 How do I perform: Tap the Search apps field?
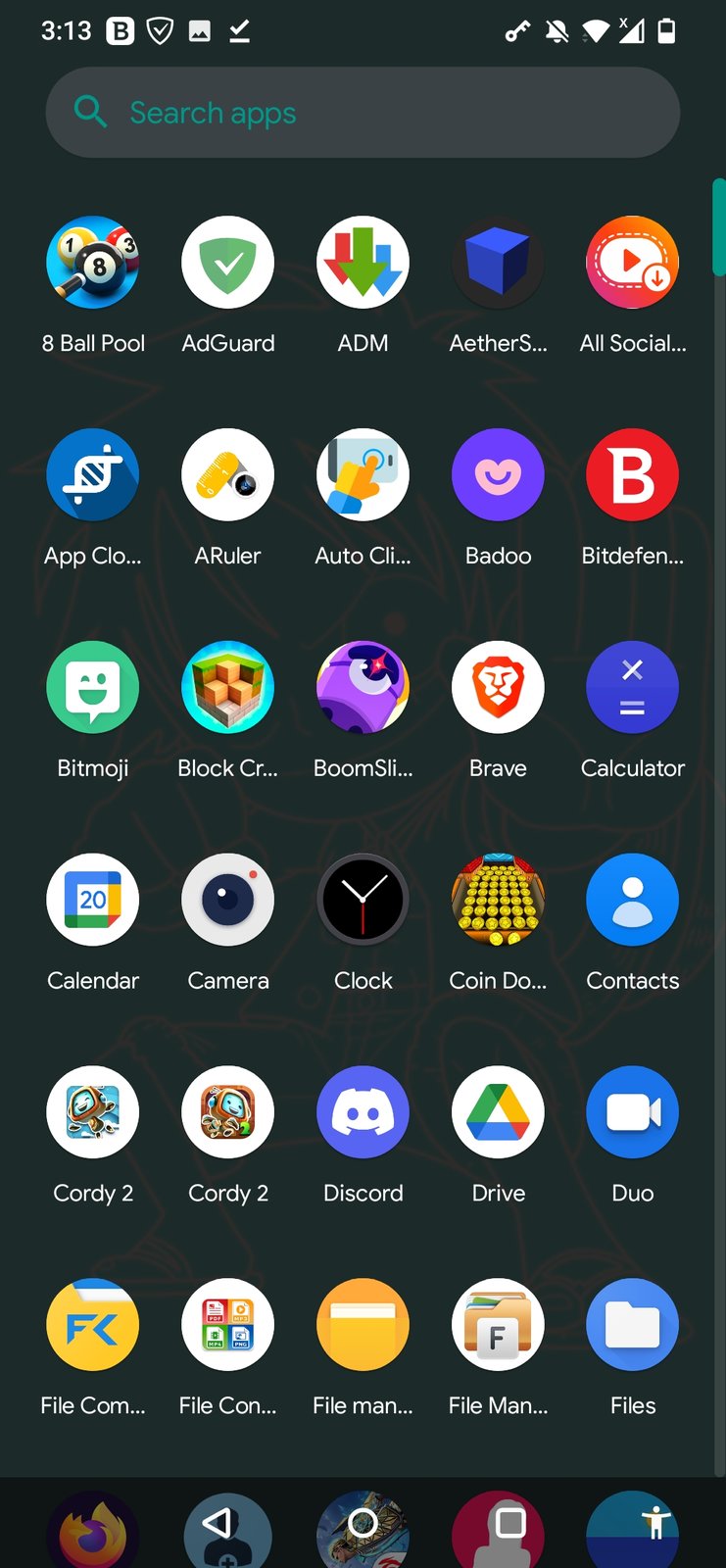point(363,113)
